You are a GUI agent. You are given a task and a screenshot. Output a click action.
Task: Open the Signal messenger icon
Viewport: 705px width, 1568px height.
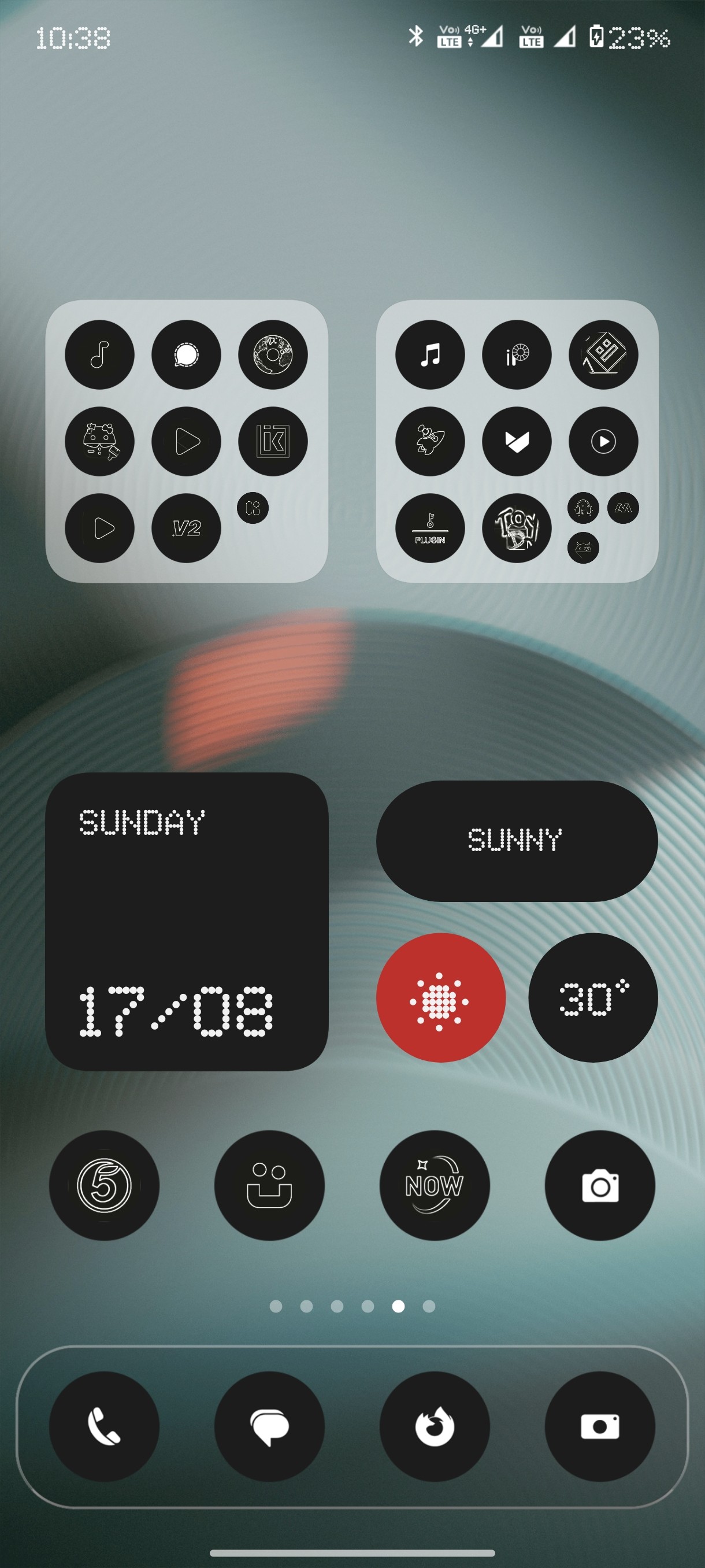tap(186, 355)
